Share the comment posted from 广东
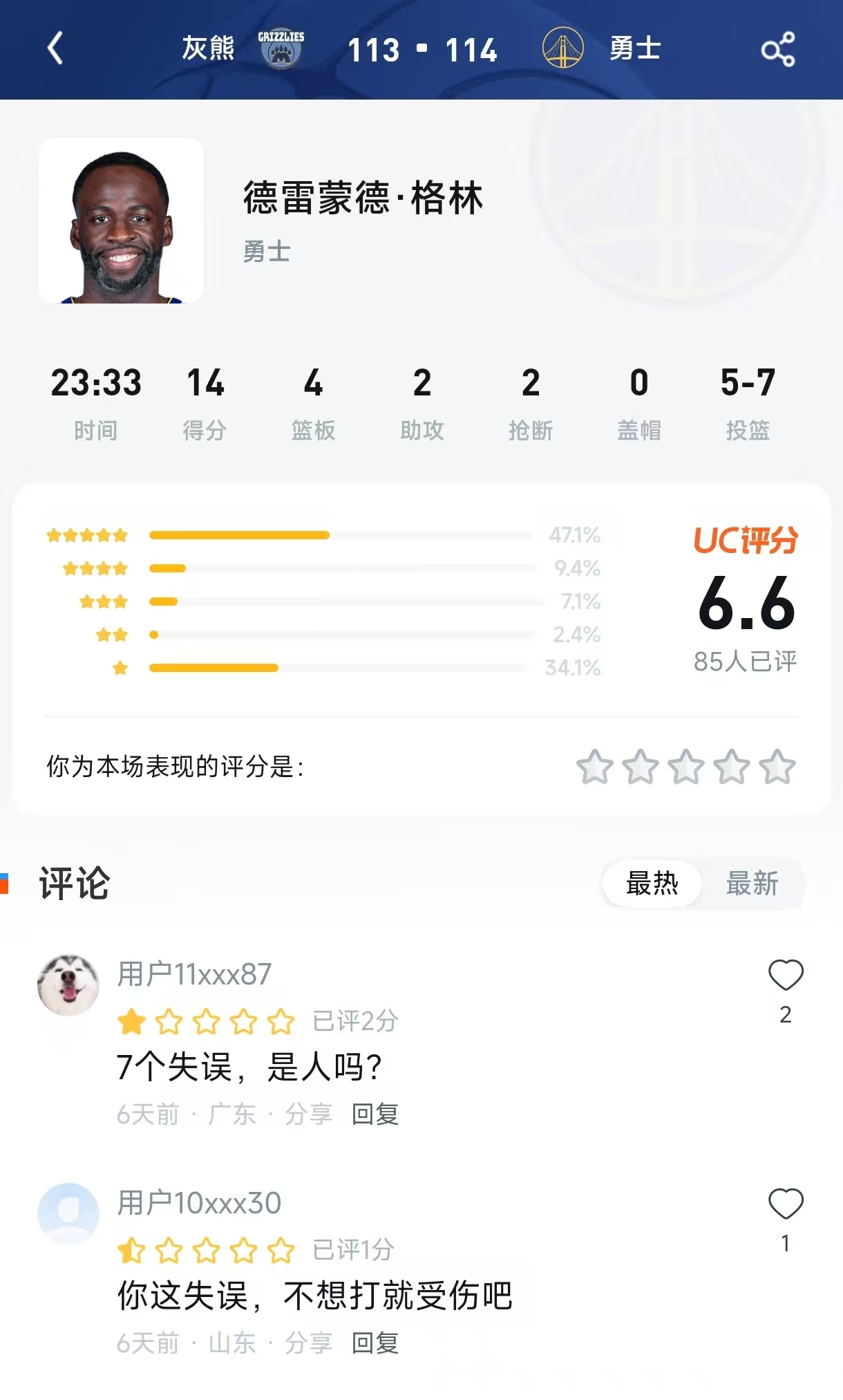Image resolution: width=843 pixels, height=1400 pixels. (x=308, y=1114)
